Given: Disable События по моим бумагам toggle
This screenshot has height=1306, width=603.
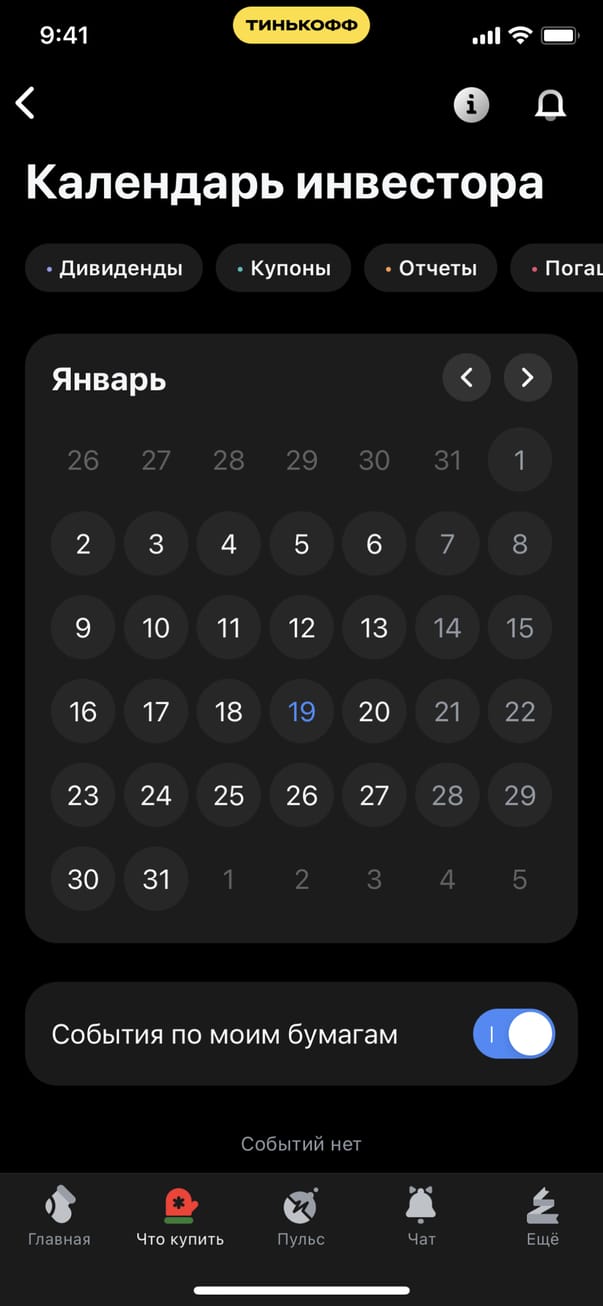Looking at the screenshot, I should click(513, 1034).
